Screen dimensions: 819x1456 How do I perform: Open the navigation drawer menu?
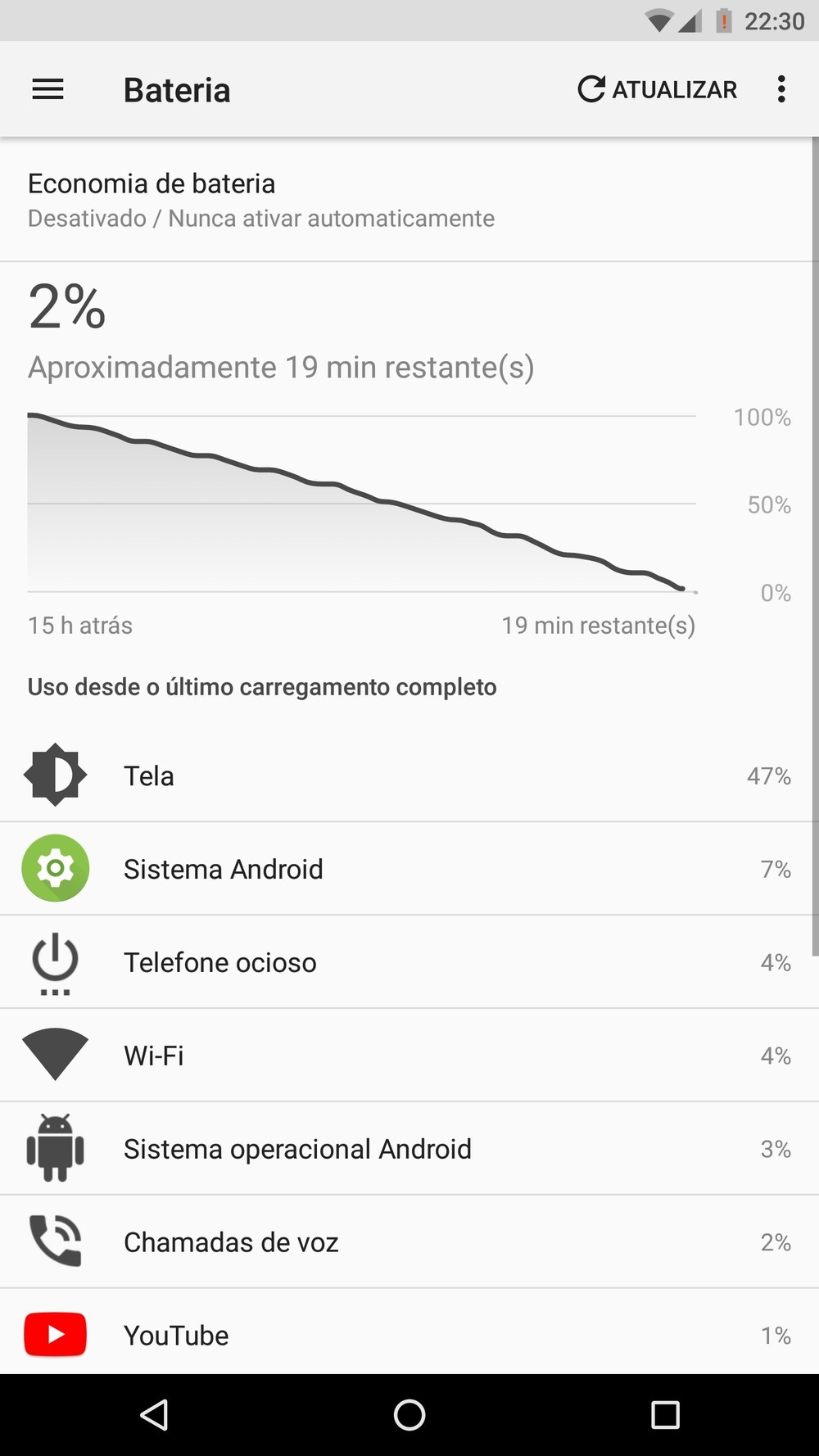[48, 89]
